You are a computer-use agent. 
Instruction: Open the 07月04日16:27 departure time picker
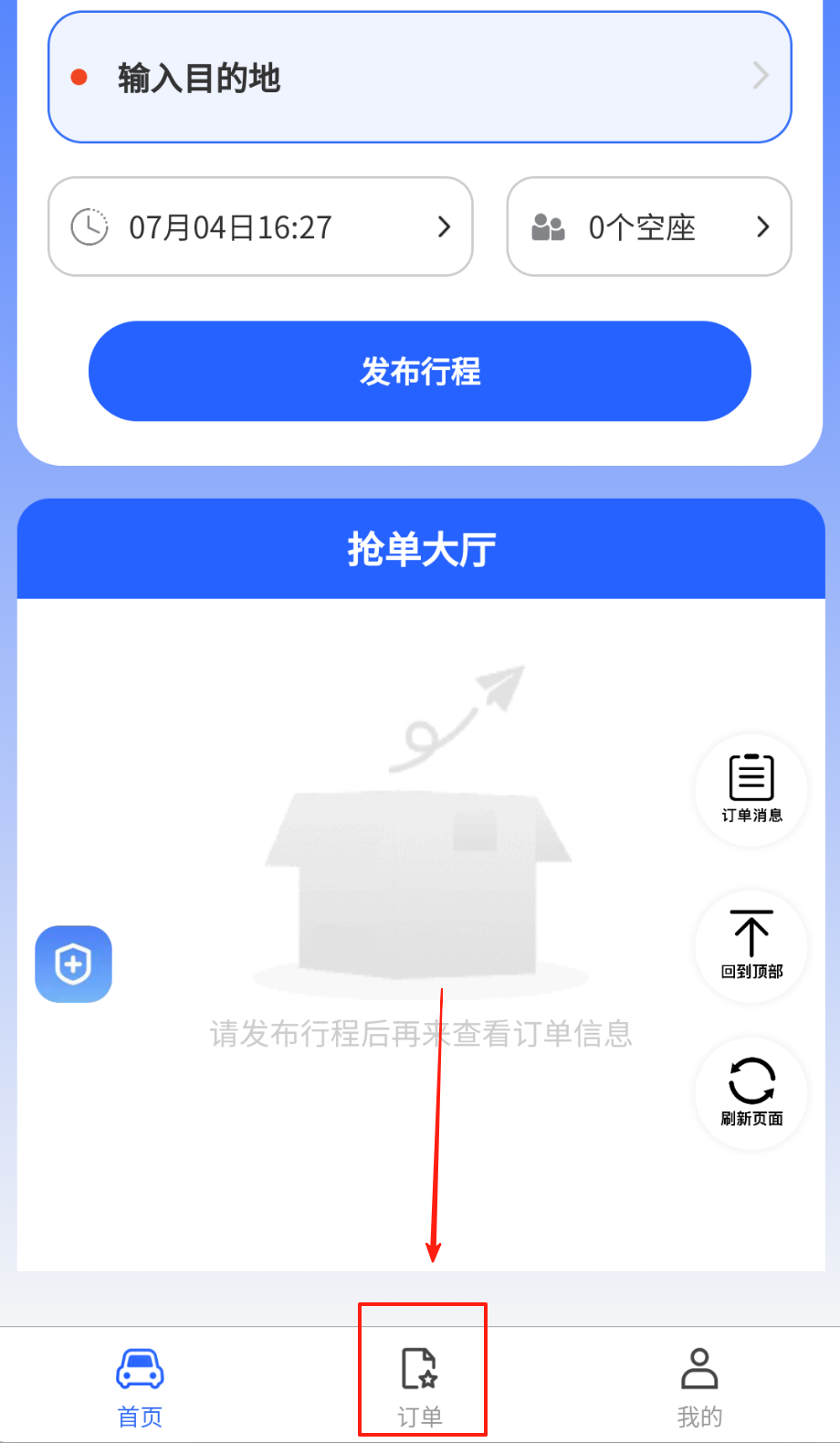click(260, 226)
